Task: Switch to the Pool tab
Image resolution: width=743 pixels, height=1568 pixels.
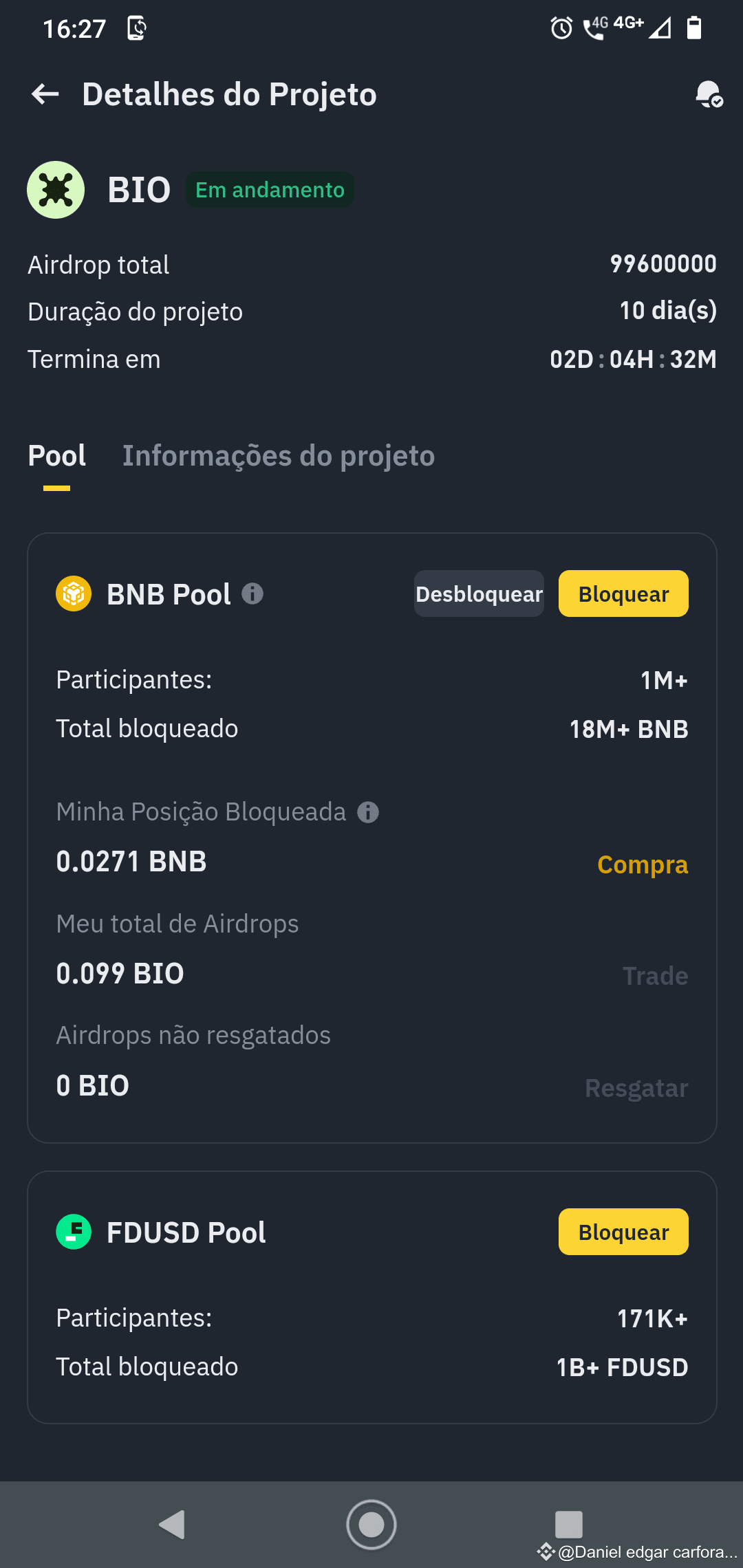Action: click(56, 455)
